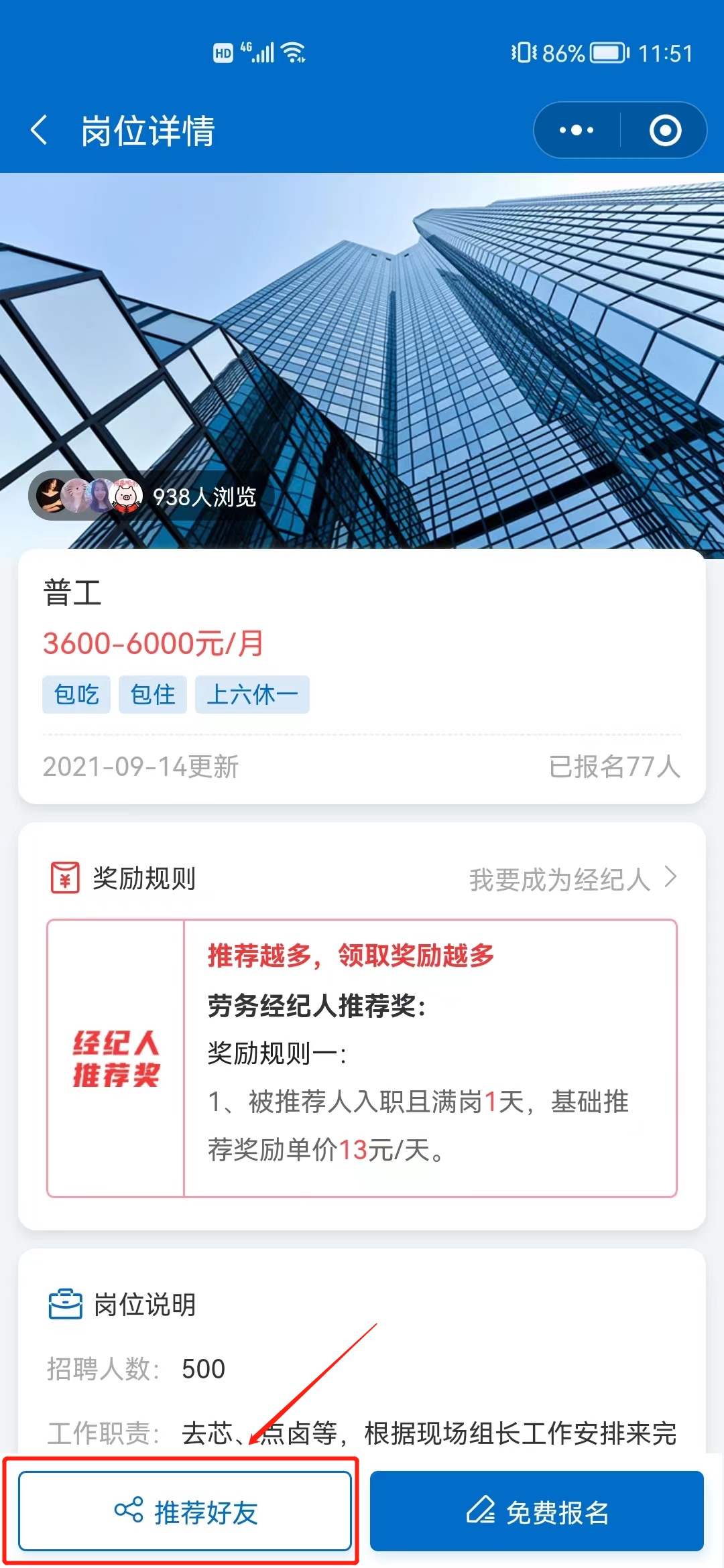Go back from the 岗位详情 page

tap(40, 130)
